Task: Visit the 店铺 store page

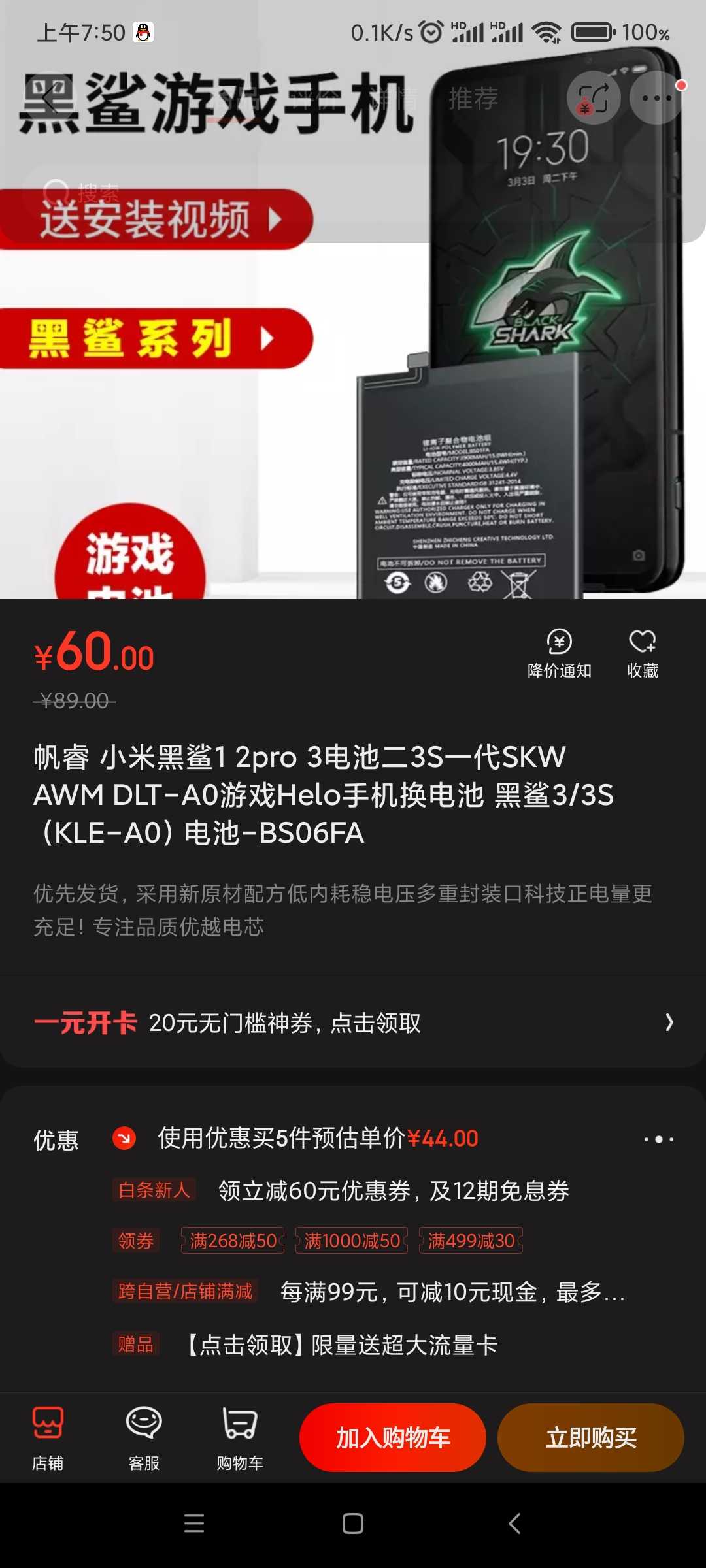Action: [x=48, y=1437]
